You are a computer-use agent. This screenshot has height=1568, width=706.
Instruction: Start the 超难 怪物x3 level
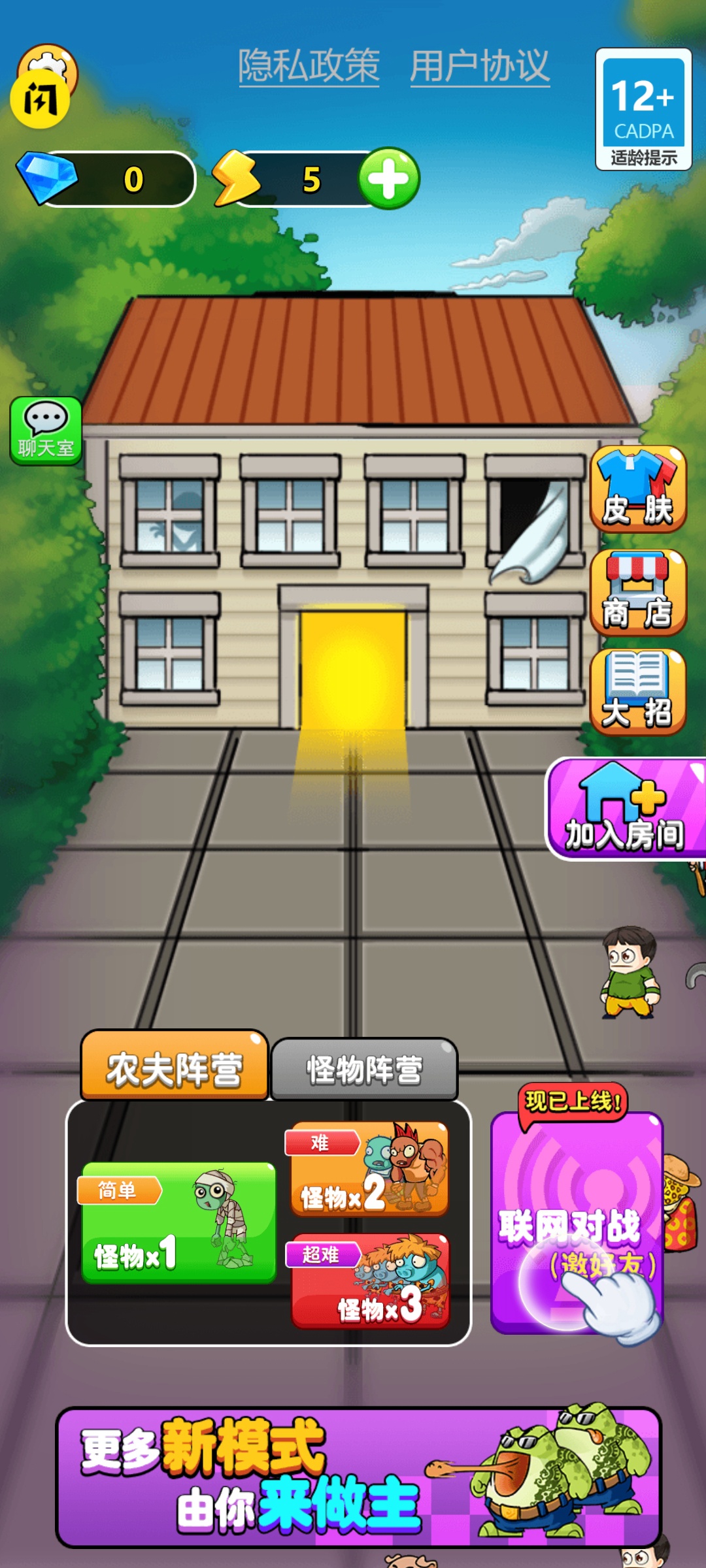(370, 1281)
